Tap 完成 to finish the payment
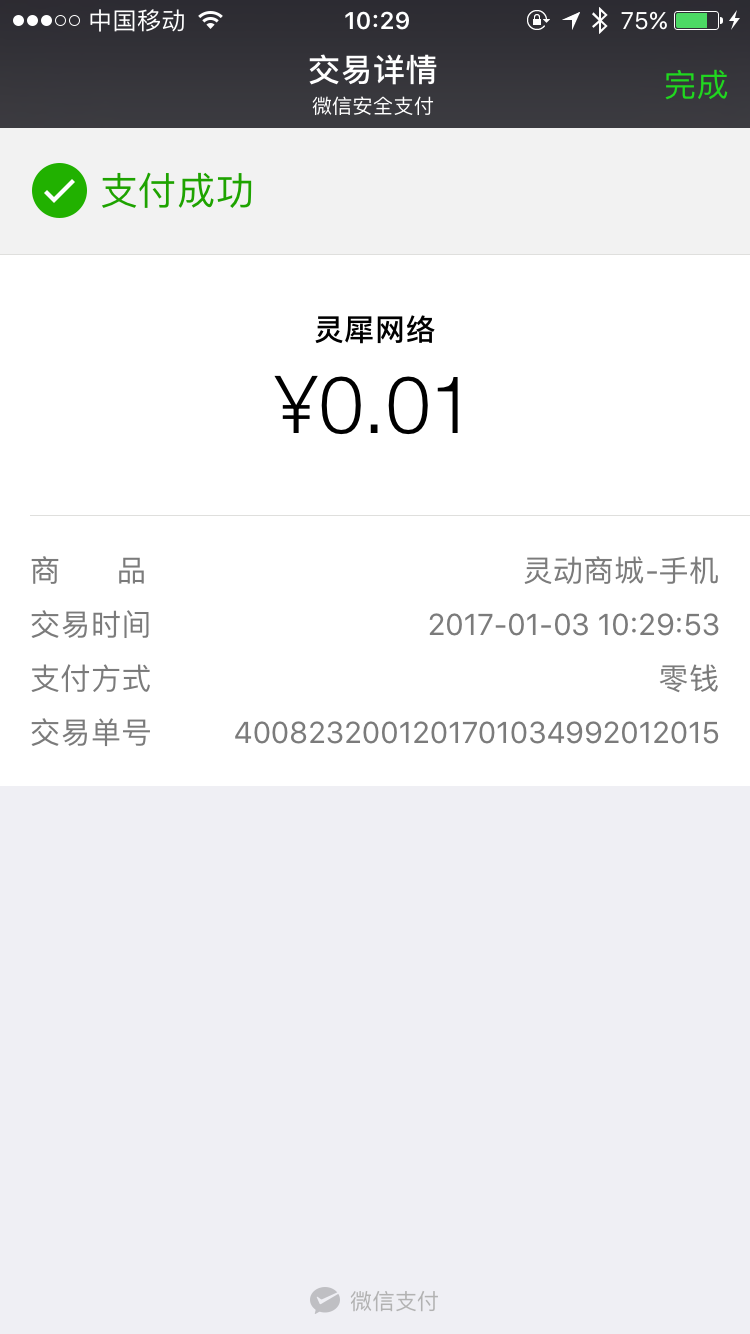Viewport: 750px width, 1334px height. coord(695,85)
